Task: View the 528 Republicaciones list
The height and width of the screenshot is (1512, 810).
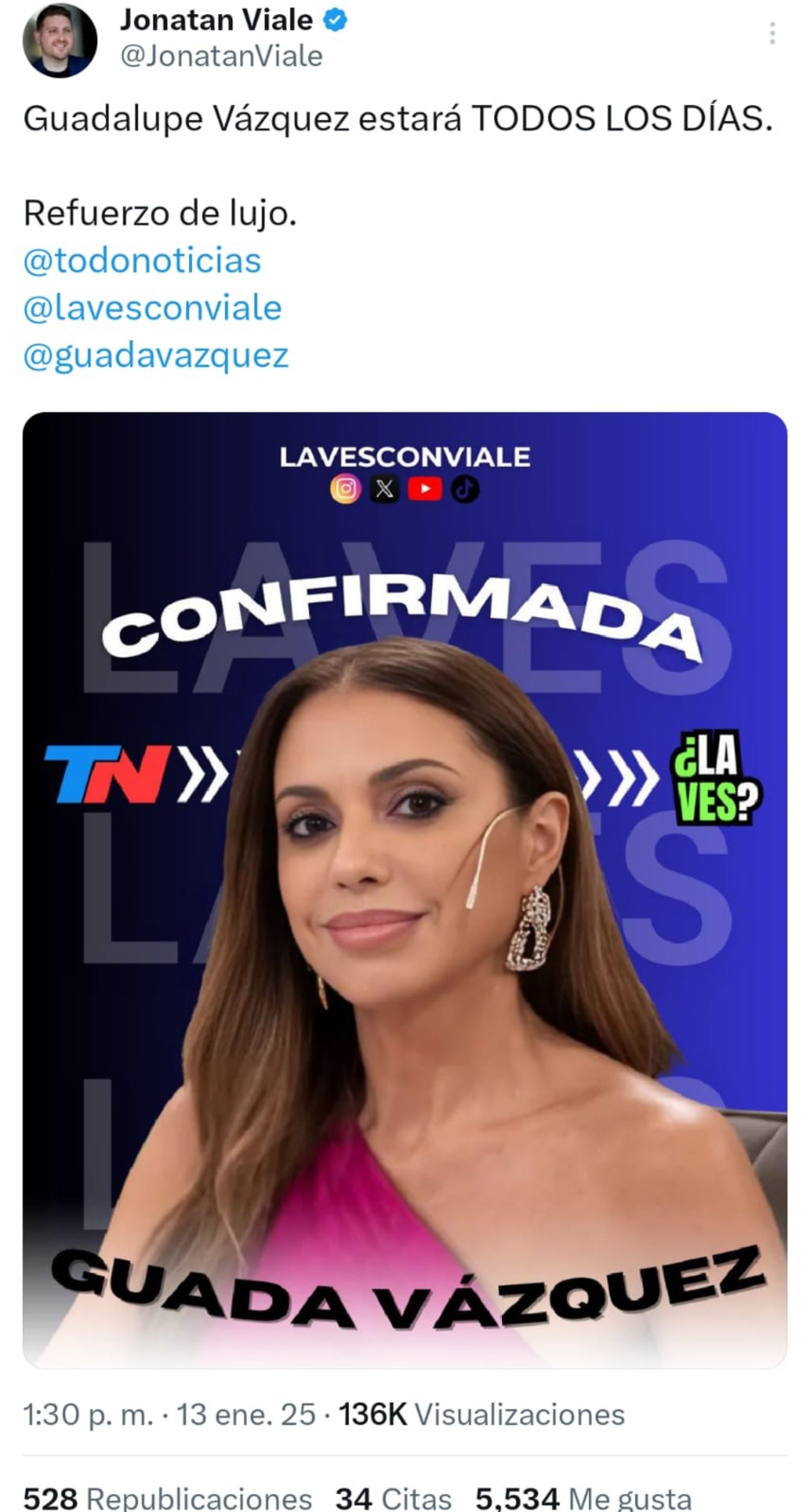Action: point(167,1497)
